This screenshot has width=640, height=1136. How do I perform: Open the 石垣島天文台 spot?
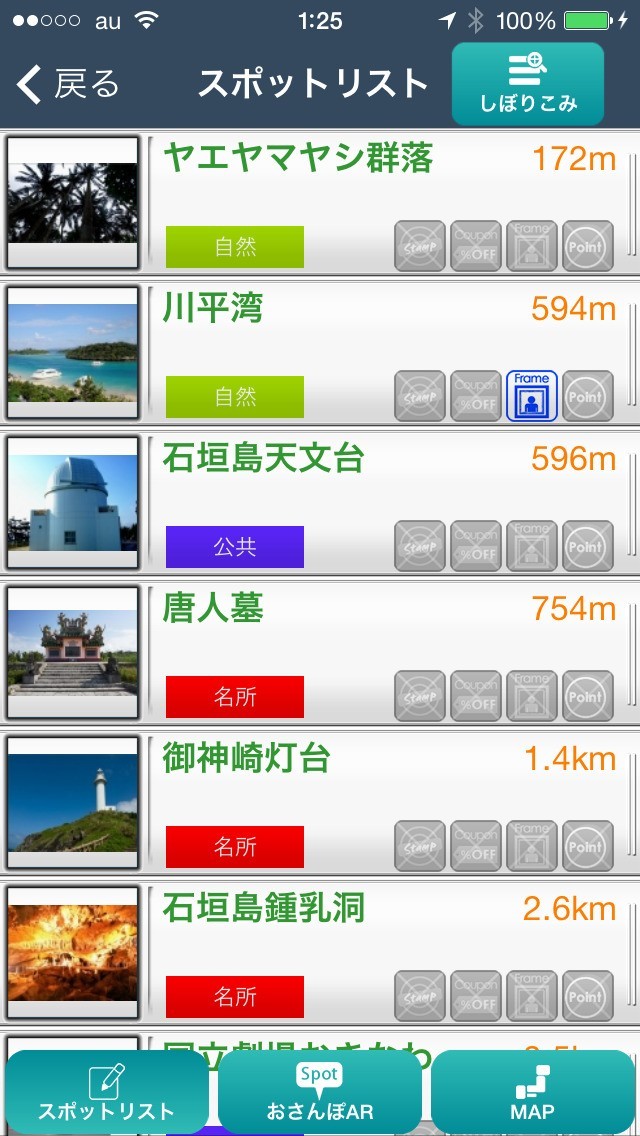263,460
